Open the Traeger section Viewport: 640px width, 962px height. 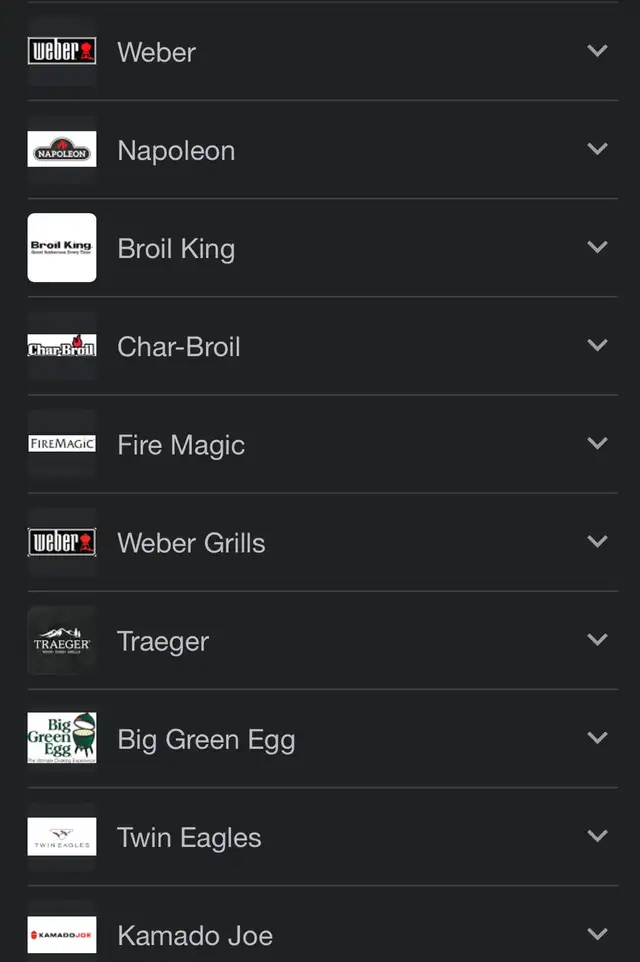(597, 639)
